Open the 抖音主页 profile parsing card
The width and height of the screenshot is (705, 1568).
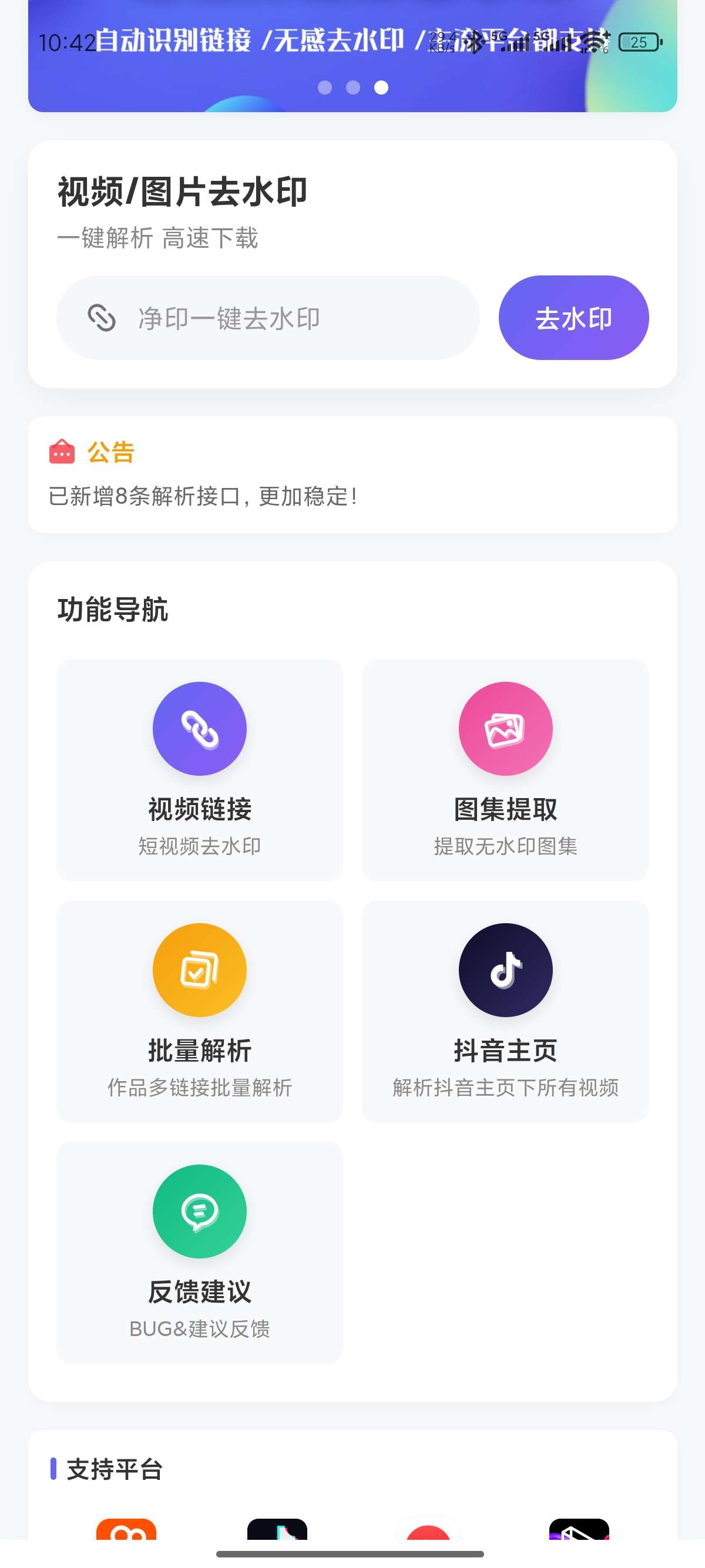coord(505,1011)
